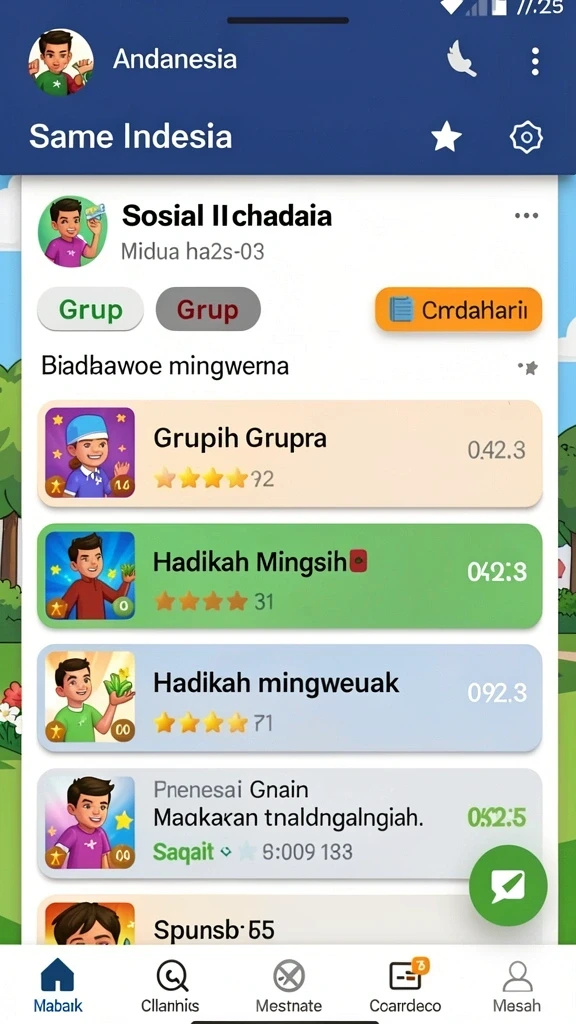Open the Spunsb 55 card
The height and width of the screenshot is (1024, 576).
[289, 920]
